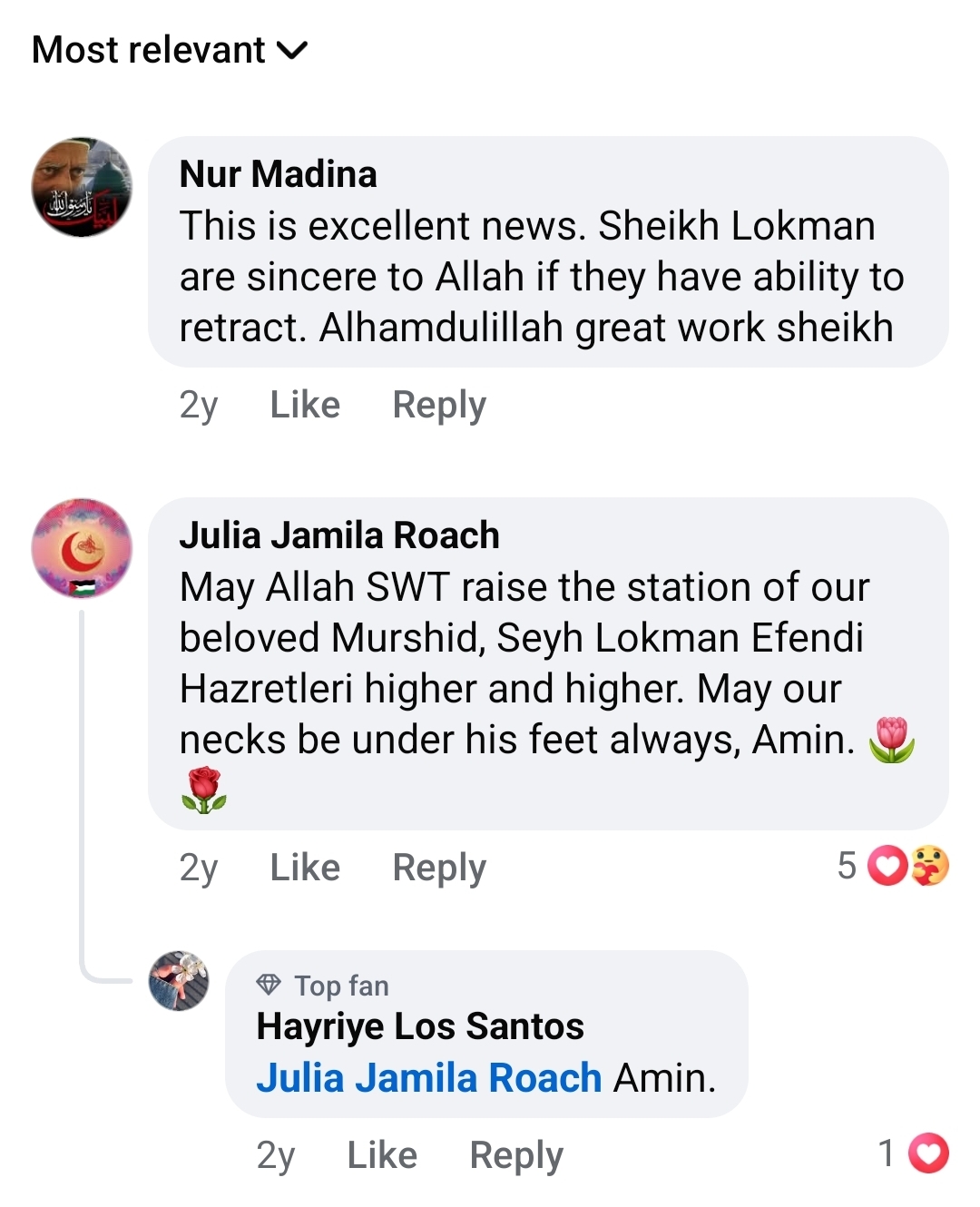Open Hayriye Los Santos's profile name
Image resolution: width=980 pixels, height=1207 pixels.
(420, 1026)
